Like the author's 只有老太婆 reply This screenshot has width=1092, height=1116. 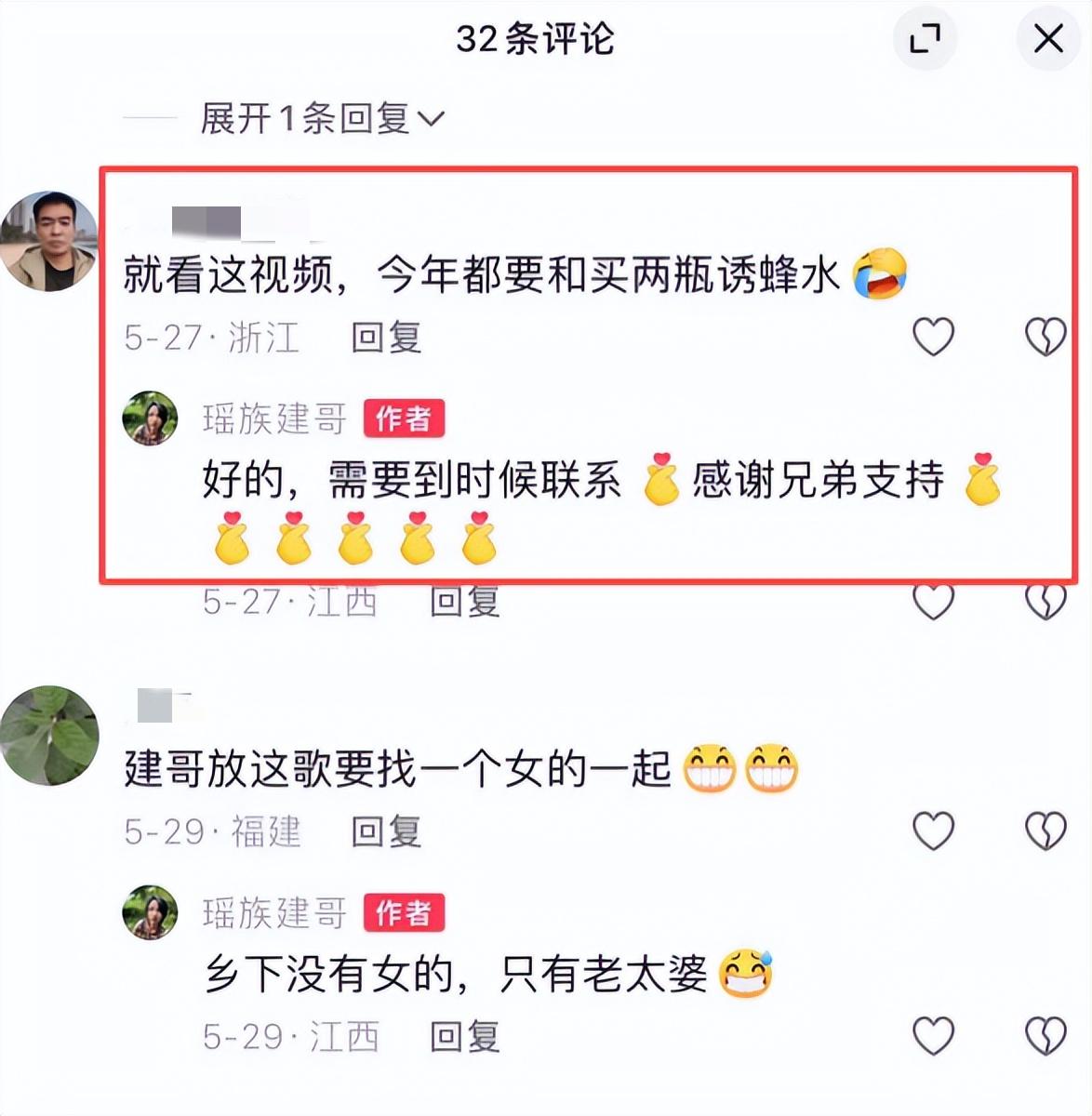(x=933, y=1036)
